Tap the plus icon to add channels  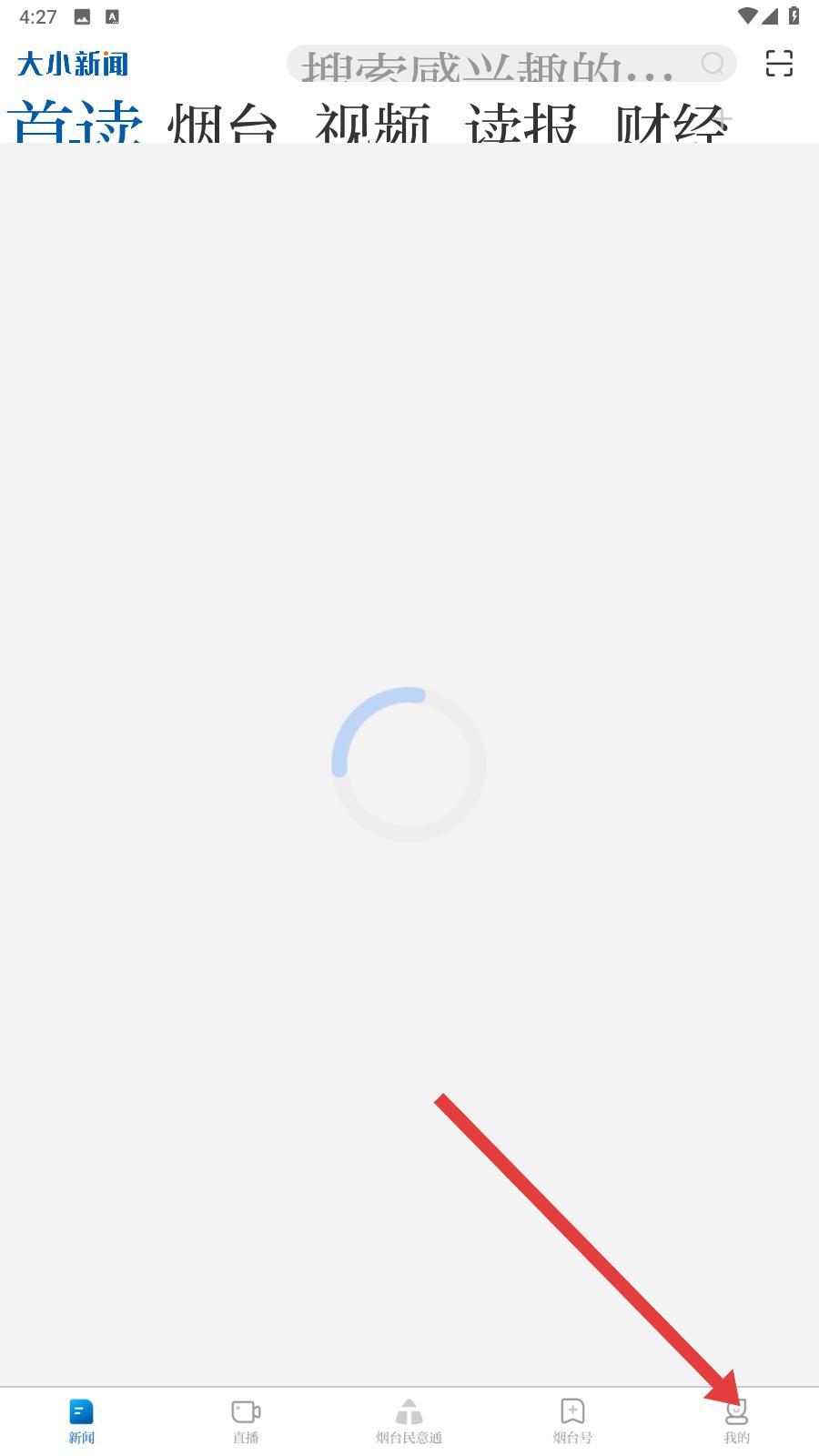tap(724, 118)
